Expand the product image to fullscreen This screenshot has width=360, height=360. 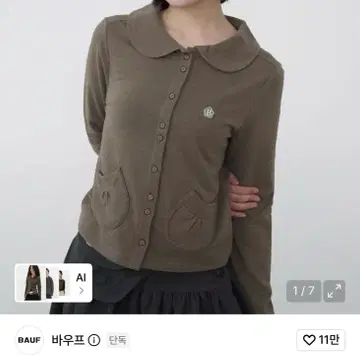[x=334, y=291]
